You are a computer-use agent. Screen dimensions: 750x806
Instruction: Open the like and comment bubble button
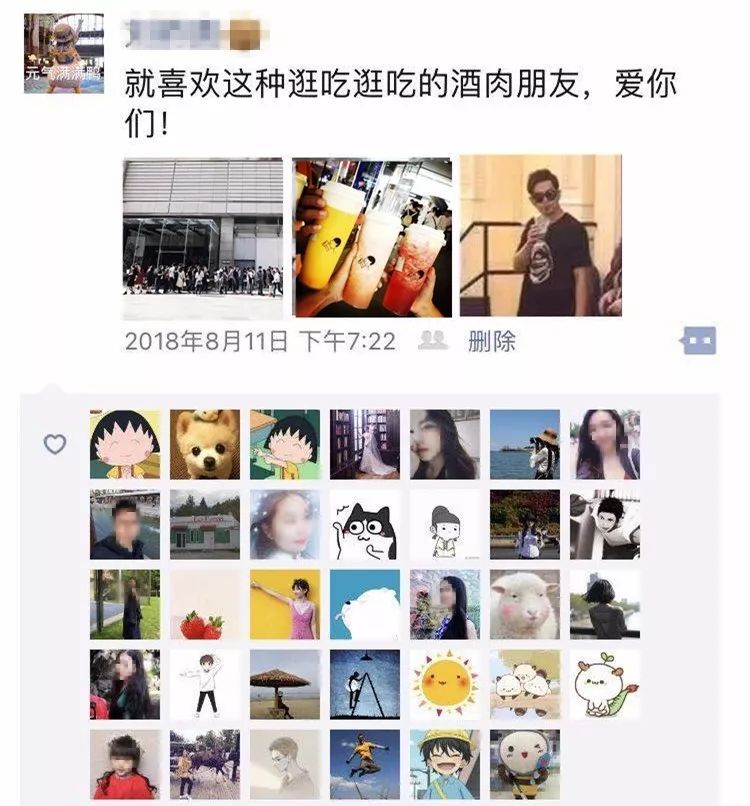coord(698,341)
